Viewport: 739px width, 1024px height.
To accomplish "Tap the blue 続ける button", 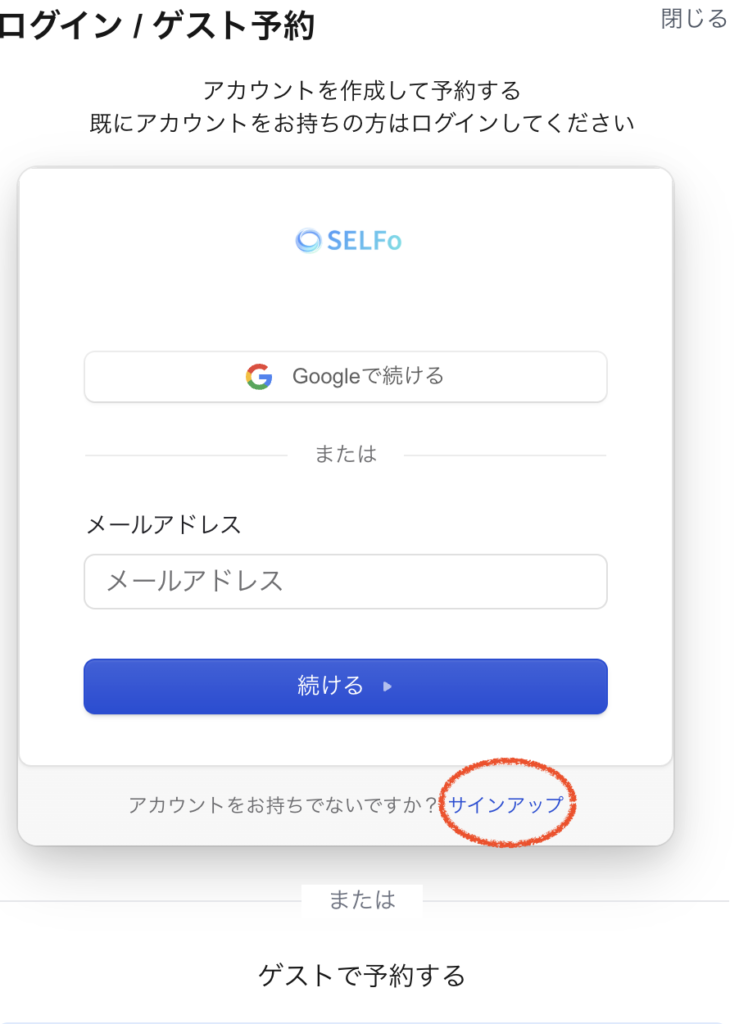I will tap(345, 686).
